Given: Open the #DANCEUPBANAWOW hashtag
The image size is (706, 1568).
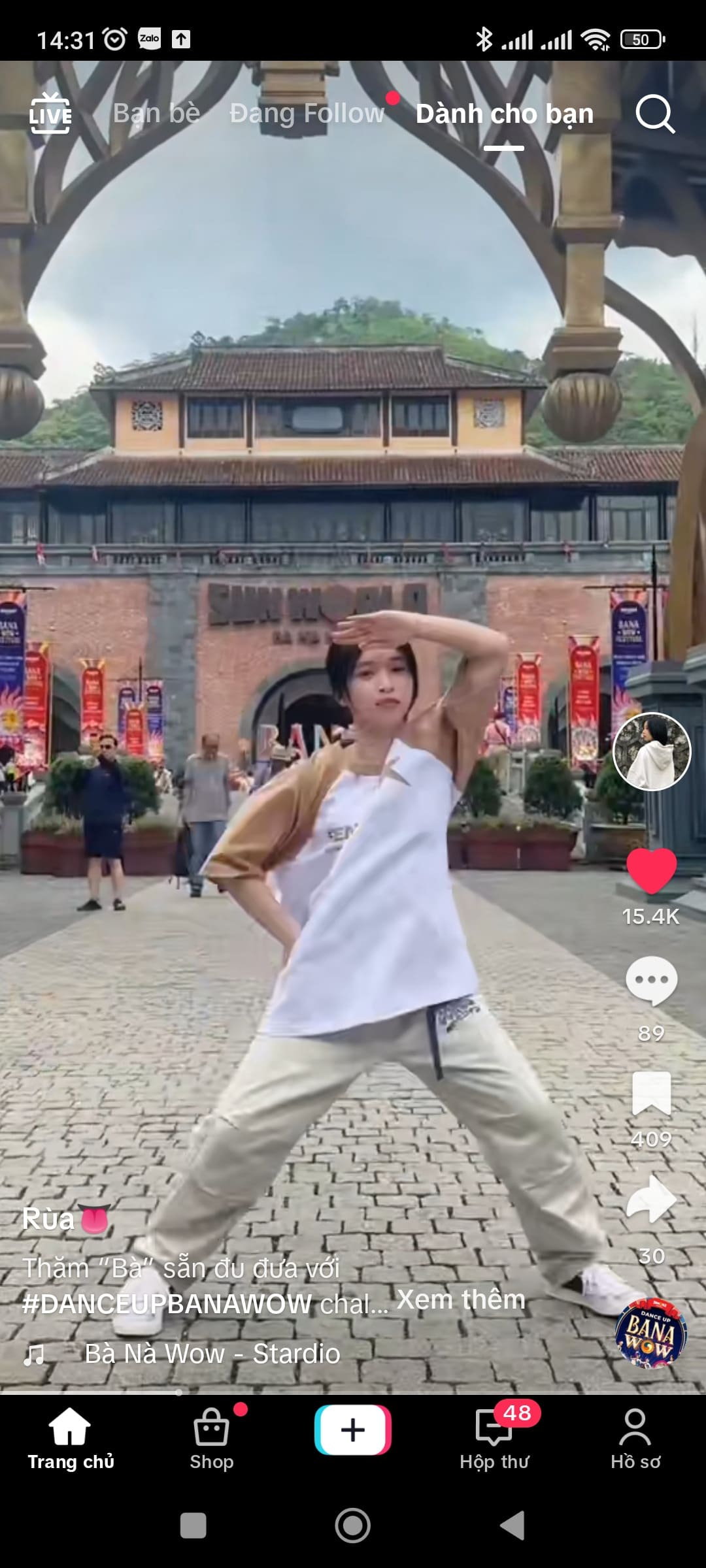Looking at the screenshot, I should pyautogui.click(x=167, y=1304).
